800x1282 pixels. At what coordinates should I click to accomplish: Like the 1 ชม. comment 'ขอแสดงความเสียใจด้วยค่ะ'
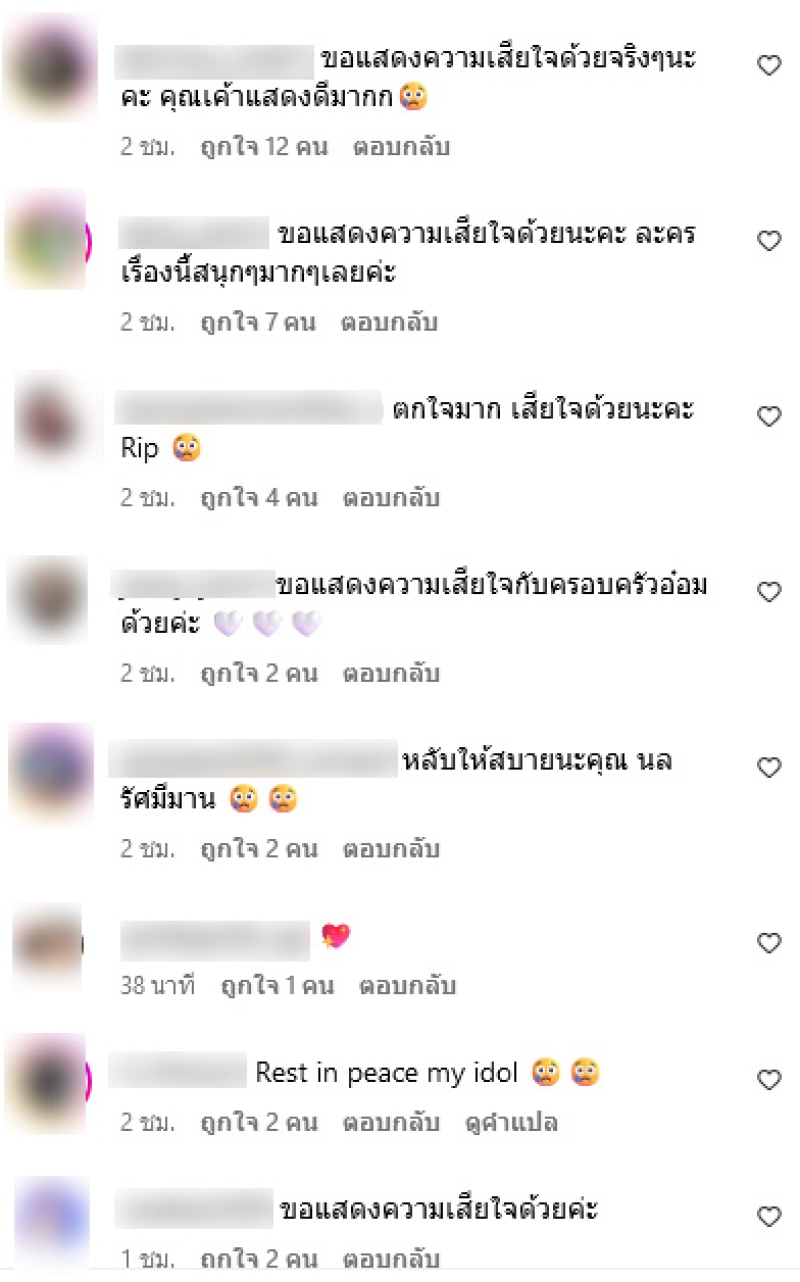coord(768,1217)
